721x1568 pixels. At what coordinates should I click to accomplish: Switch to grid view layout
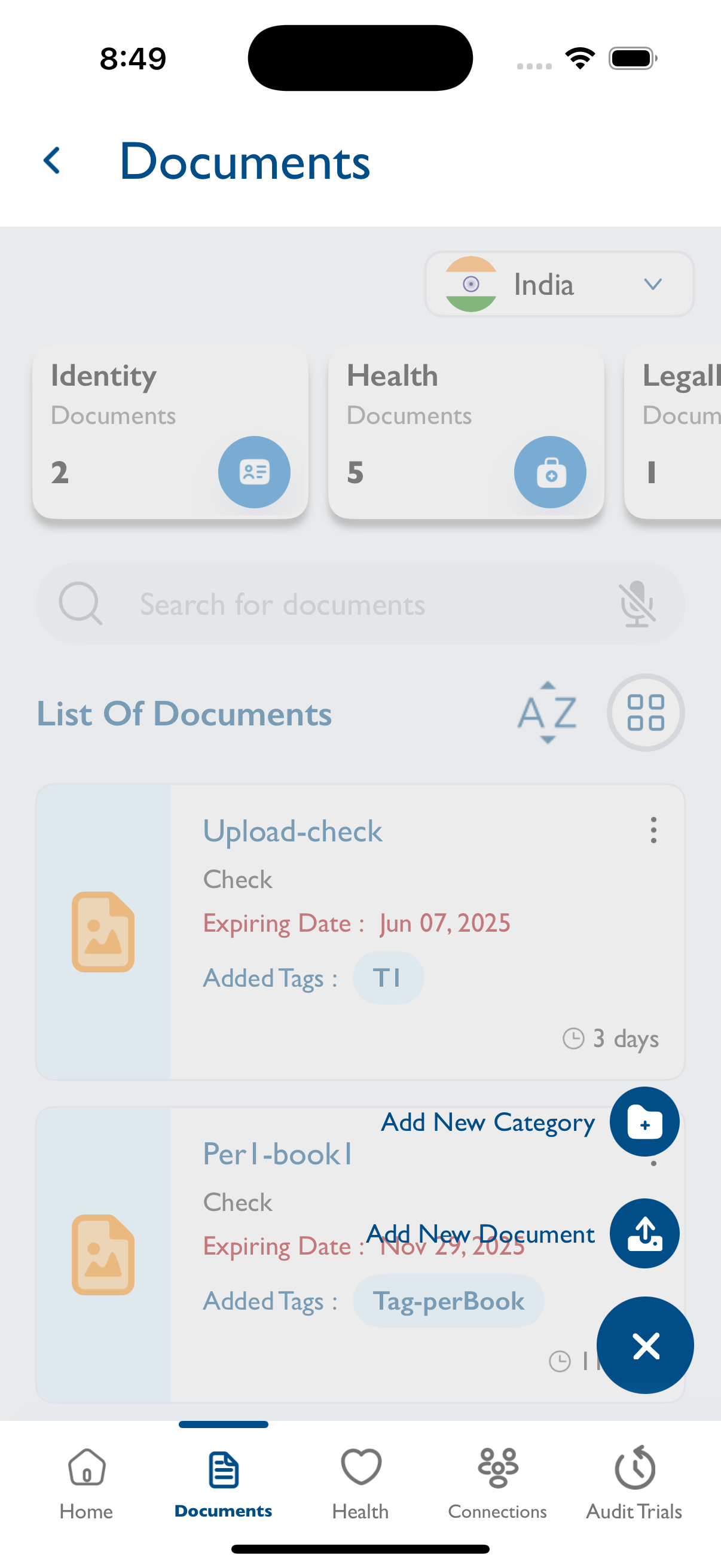[646, 713]
